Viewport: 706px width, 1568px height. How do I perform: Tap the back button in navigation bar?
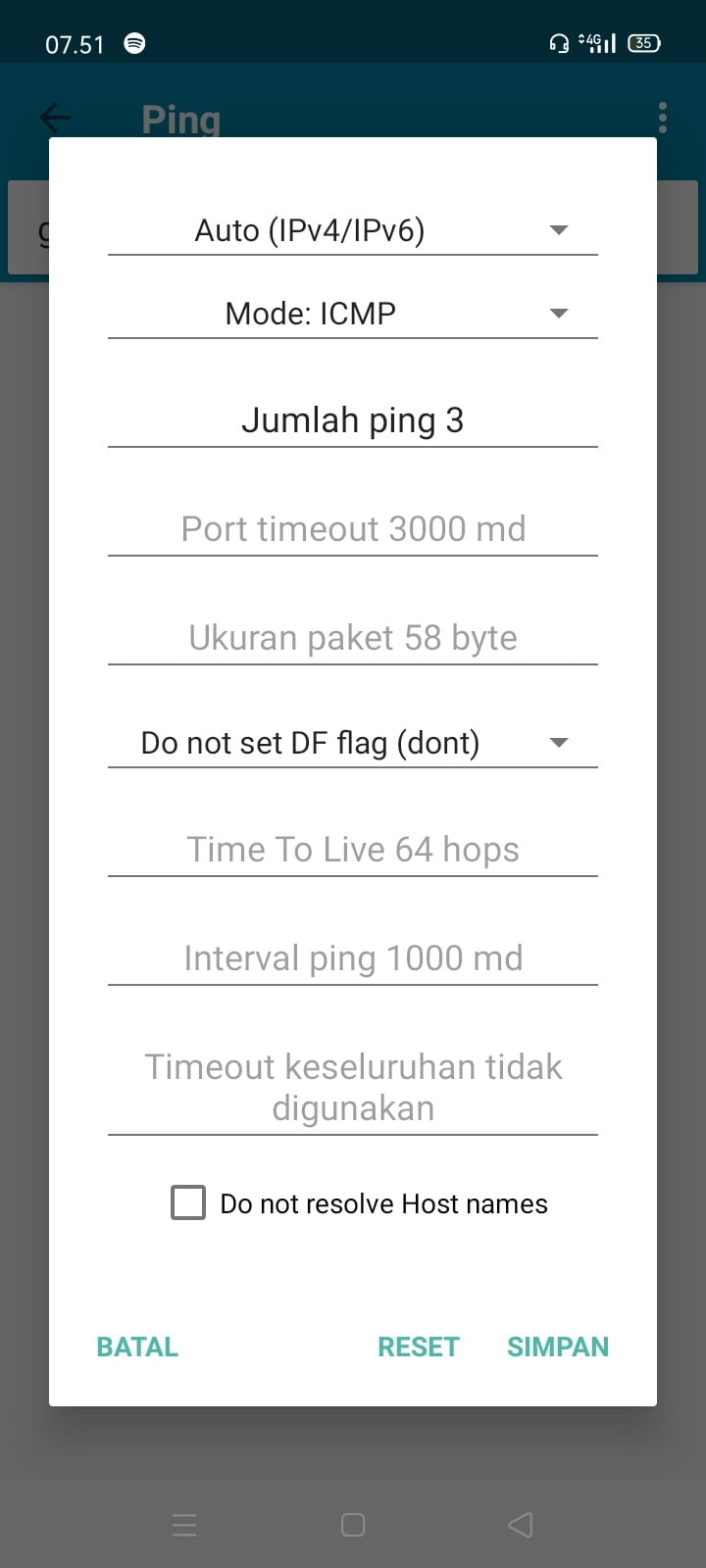point(520,1525)
